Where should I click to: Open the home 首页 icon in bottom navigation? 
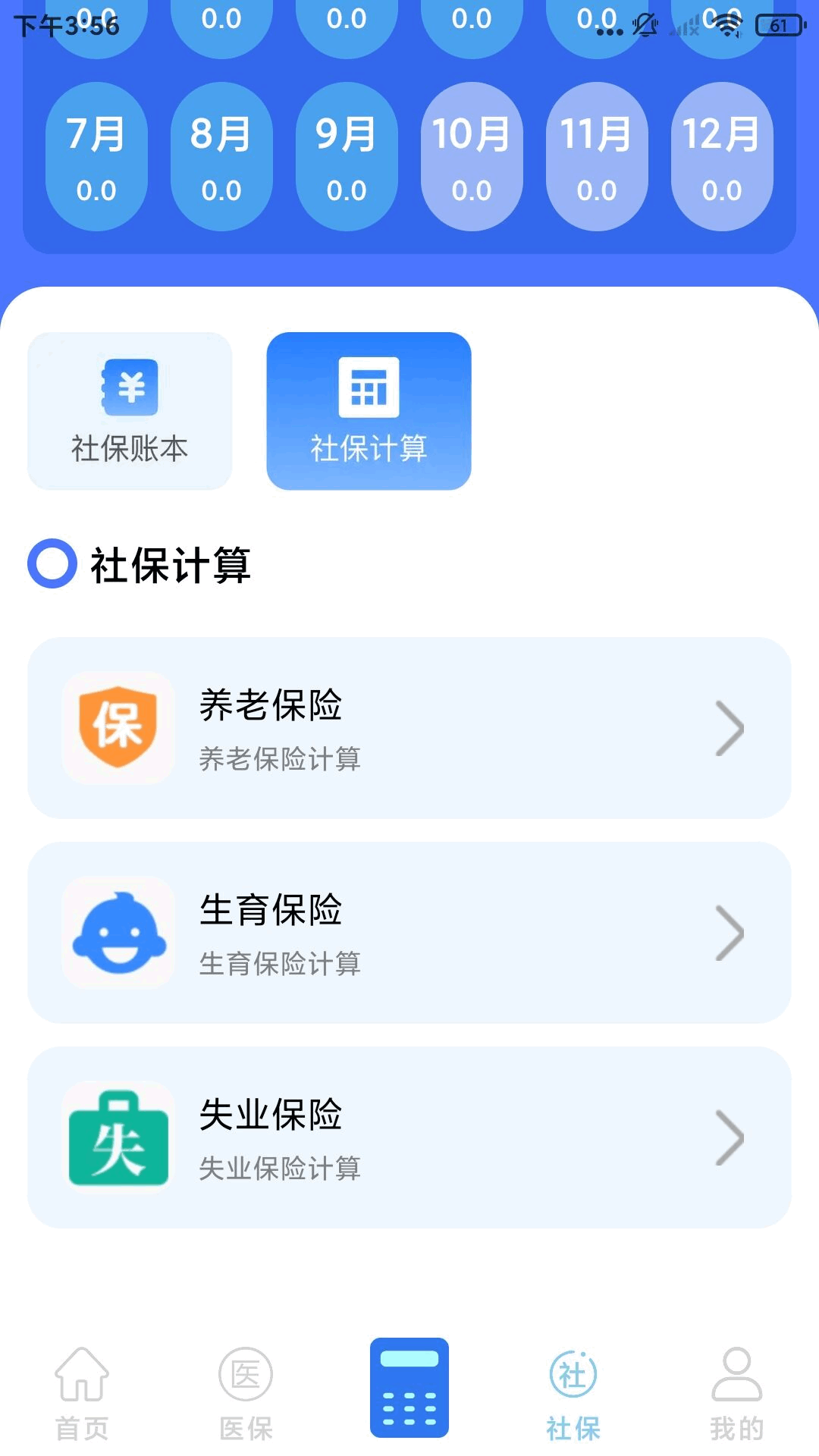[82, 1395]
